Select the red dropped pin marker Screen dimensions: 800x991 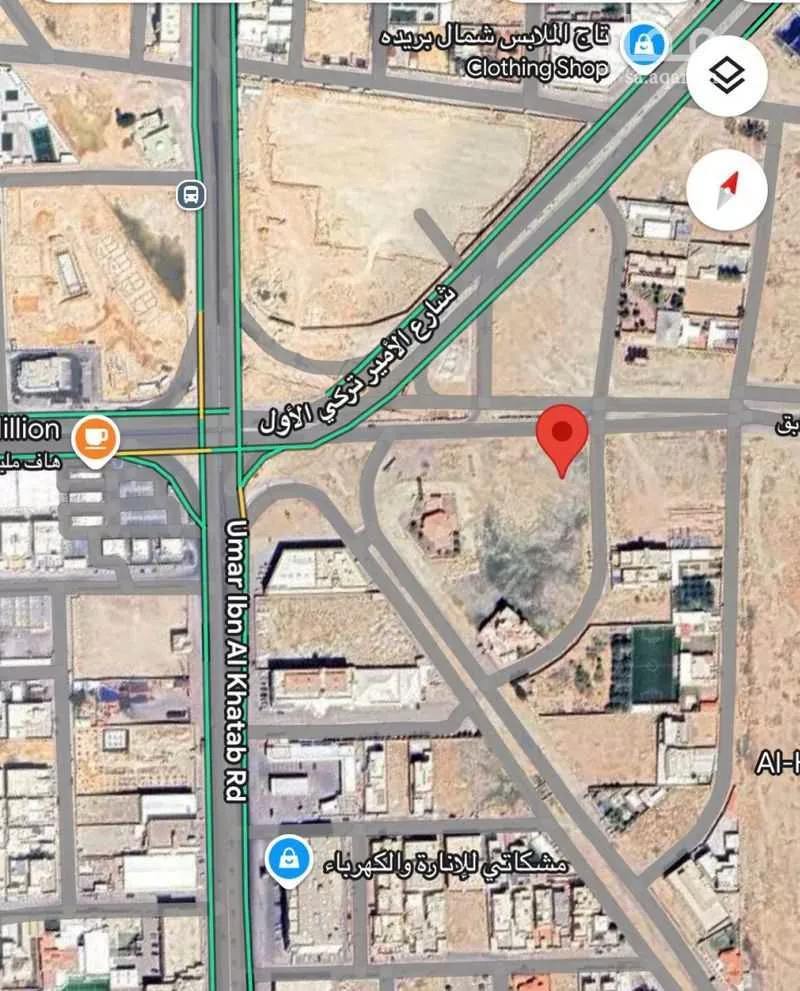click(x=562, y=434)
